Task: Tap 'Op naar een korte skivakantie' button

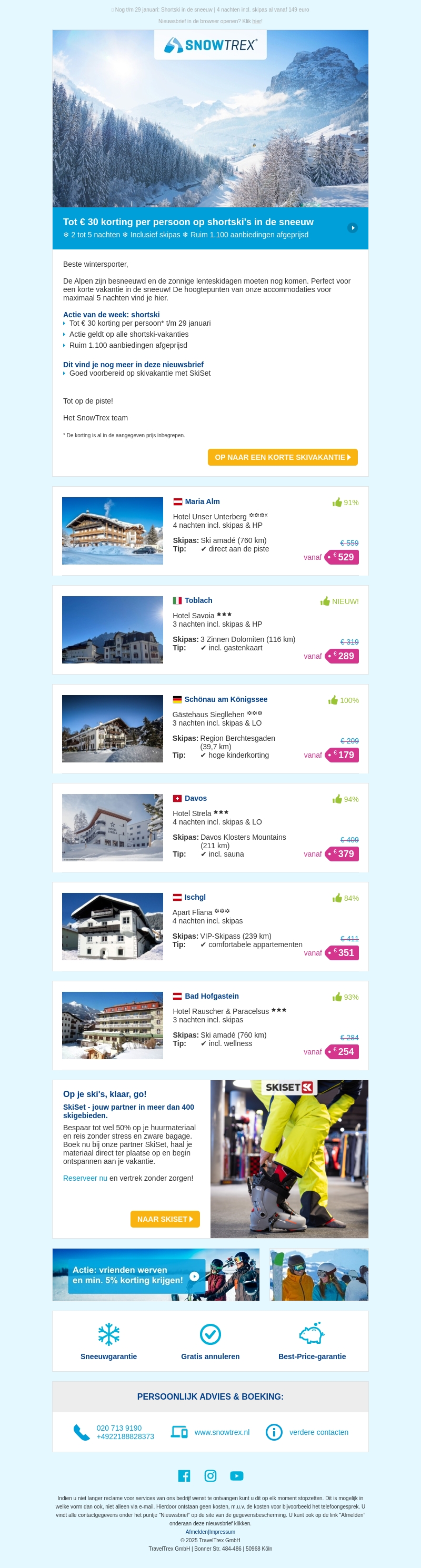Action: click(282, 457)
